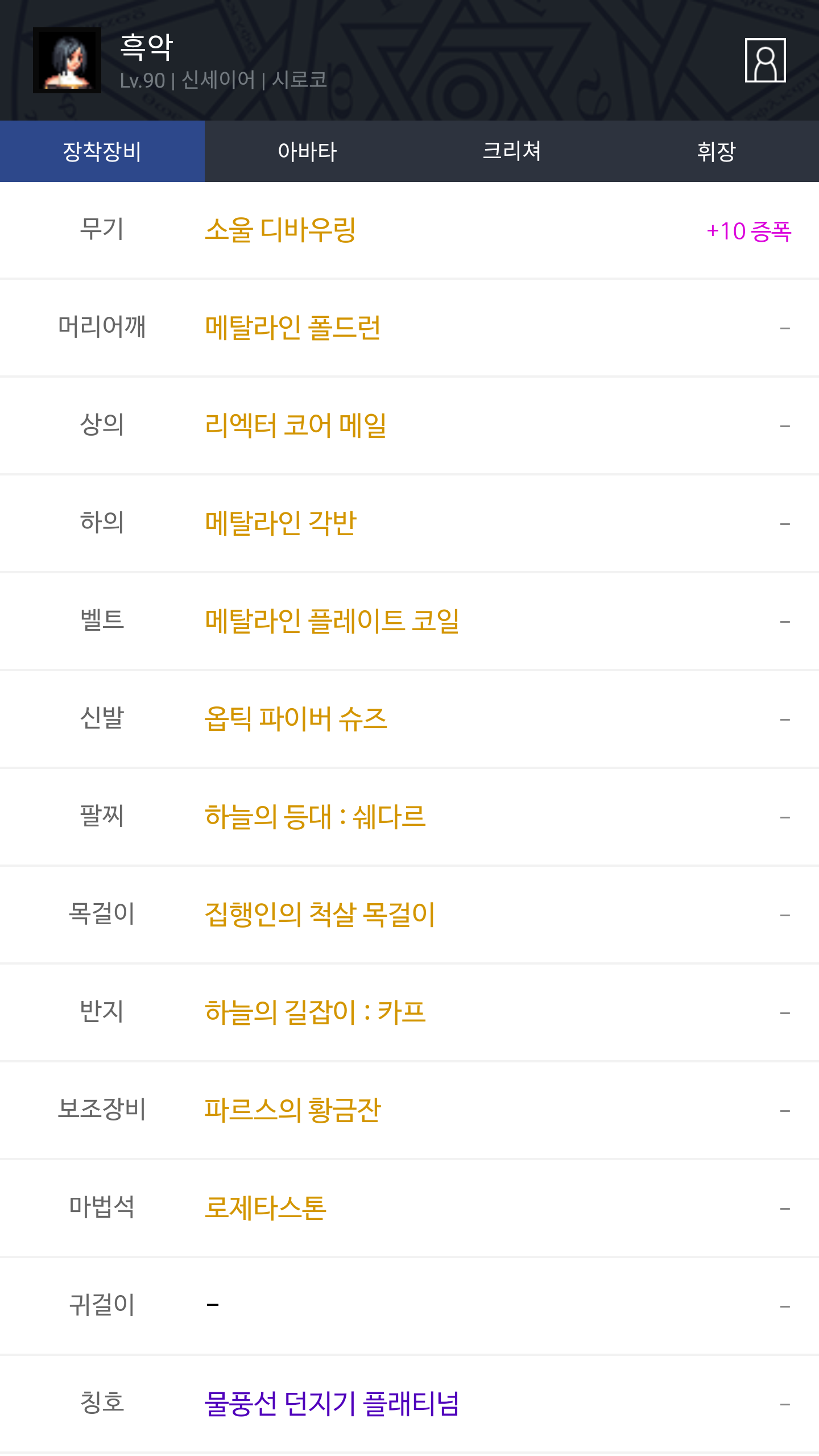Screen dimensions: 819x1456
Task: Open the character profile icon
Action: pos(765,60)
